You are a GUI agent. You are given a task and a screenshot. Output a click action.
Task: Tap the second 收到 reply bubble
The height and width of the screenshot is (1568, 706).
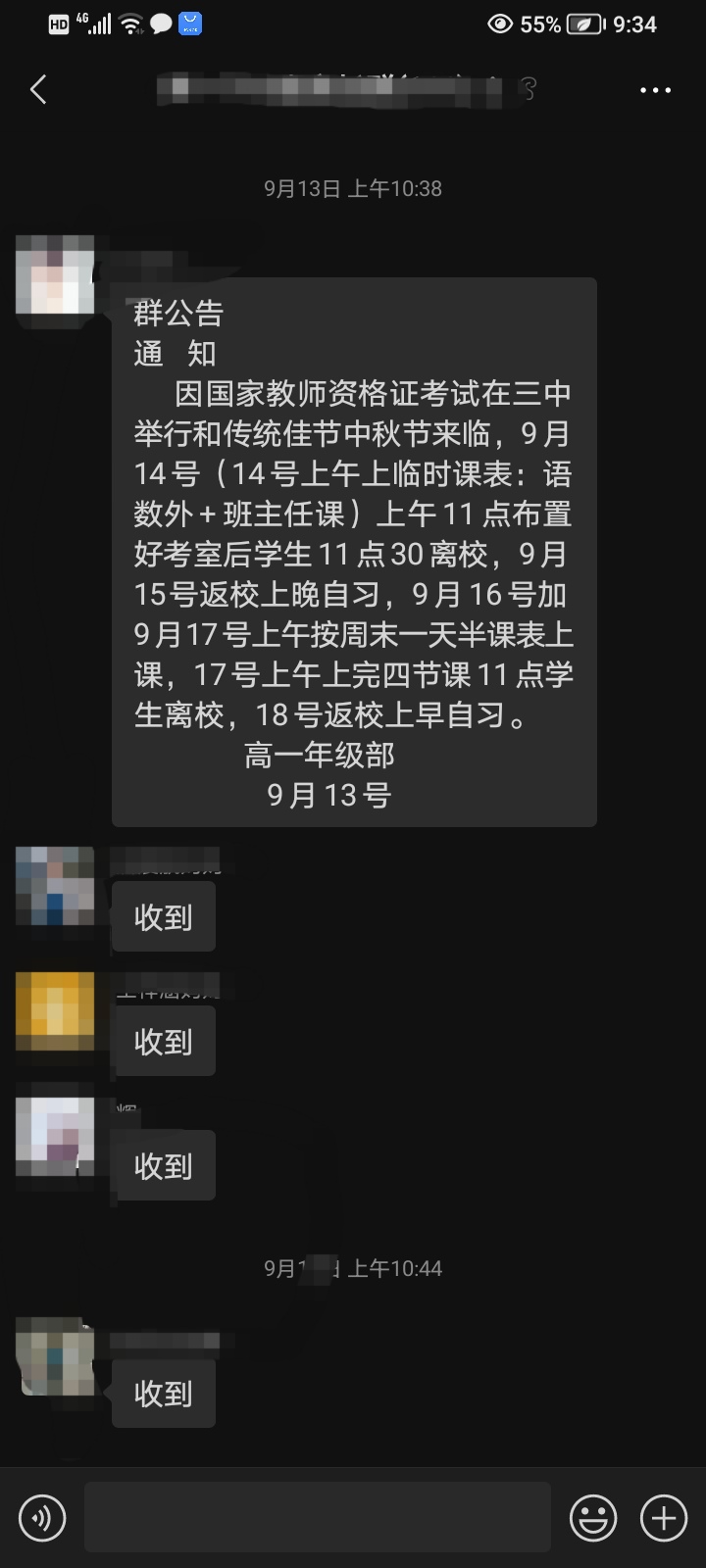(x=163, y=1041)
